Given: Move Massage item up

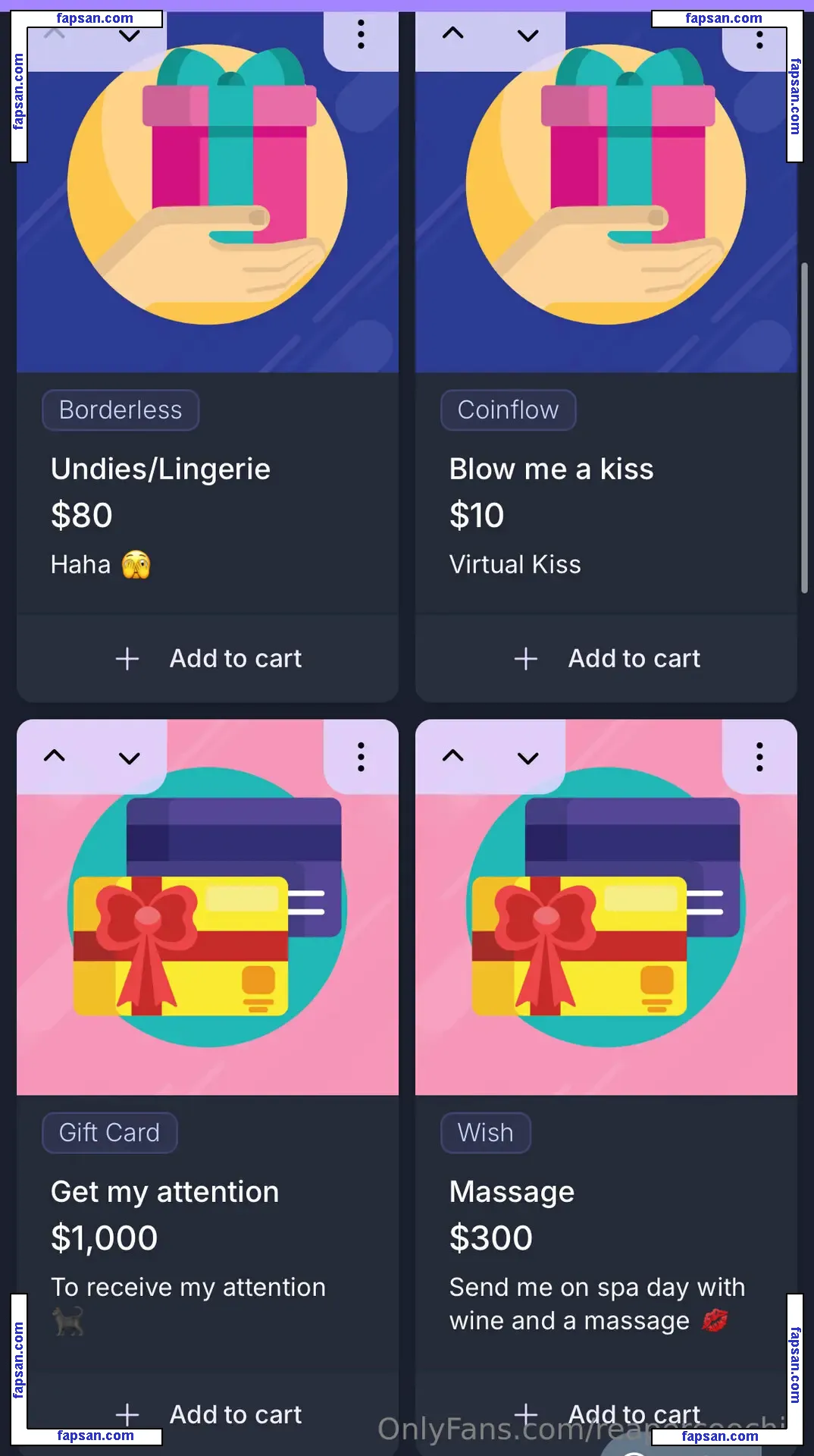Looking at the screenshot, I should [x=452, y=756].
